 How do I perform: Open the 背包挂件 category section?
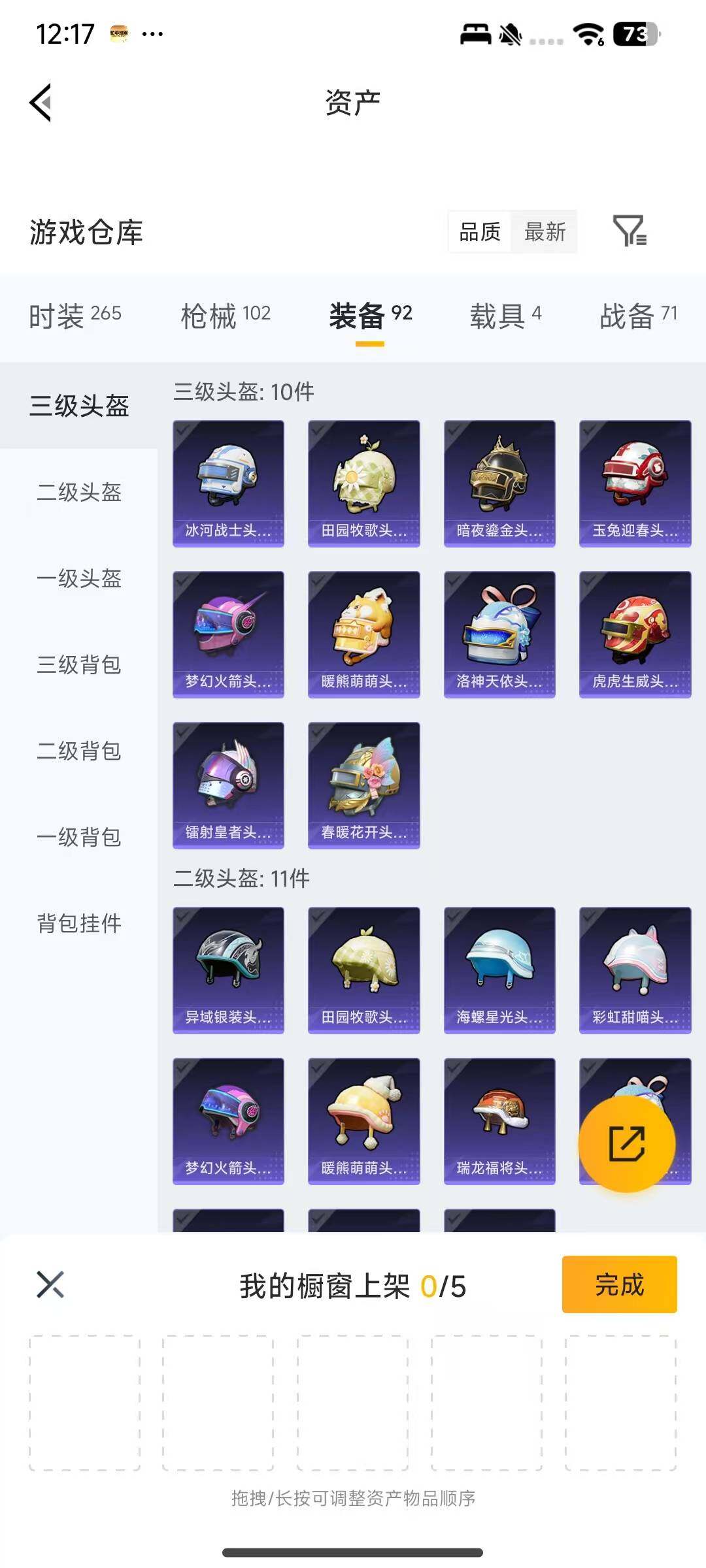(78, 924)
